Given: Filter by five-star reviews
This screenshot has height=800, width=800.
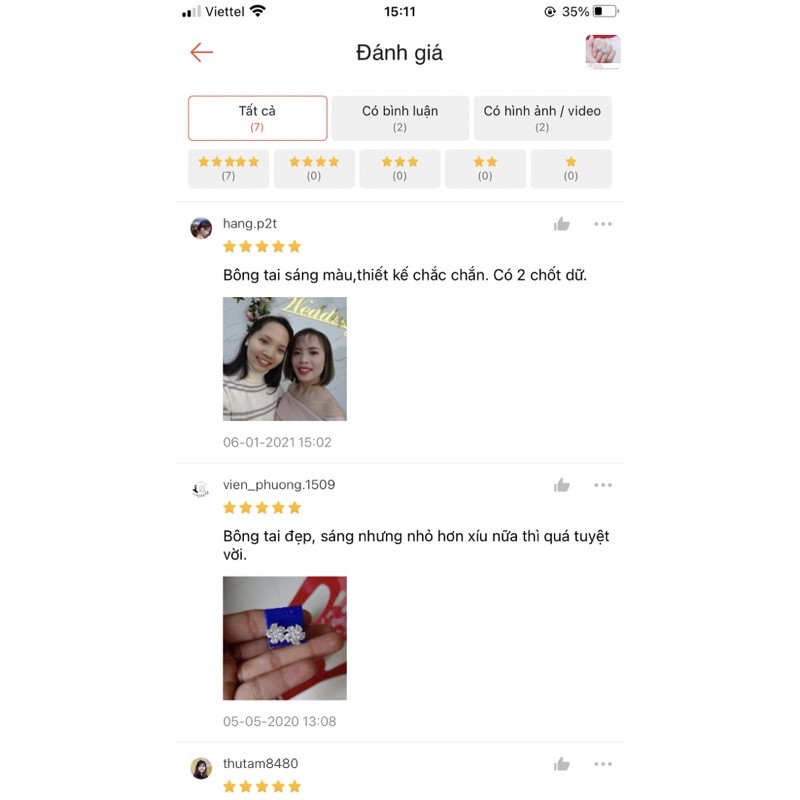Looking at the screenshot, I should 228,168.
